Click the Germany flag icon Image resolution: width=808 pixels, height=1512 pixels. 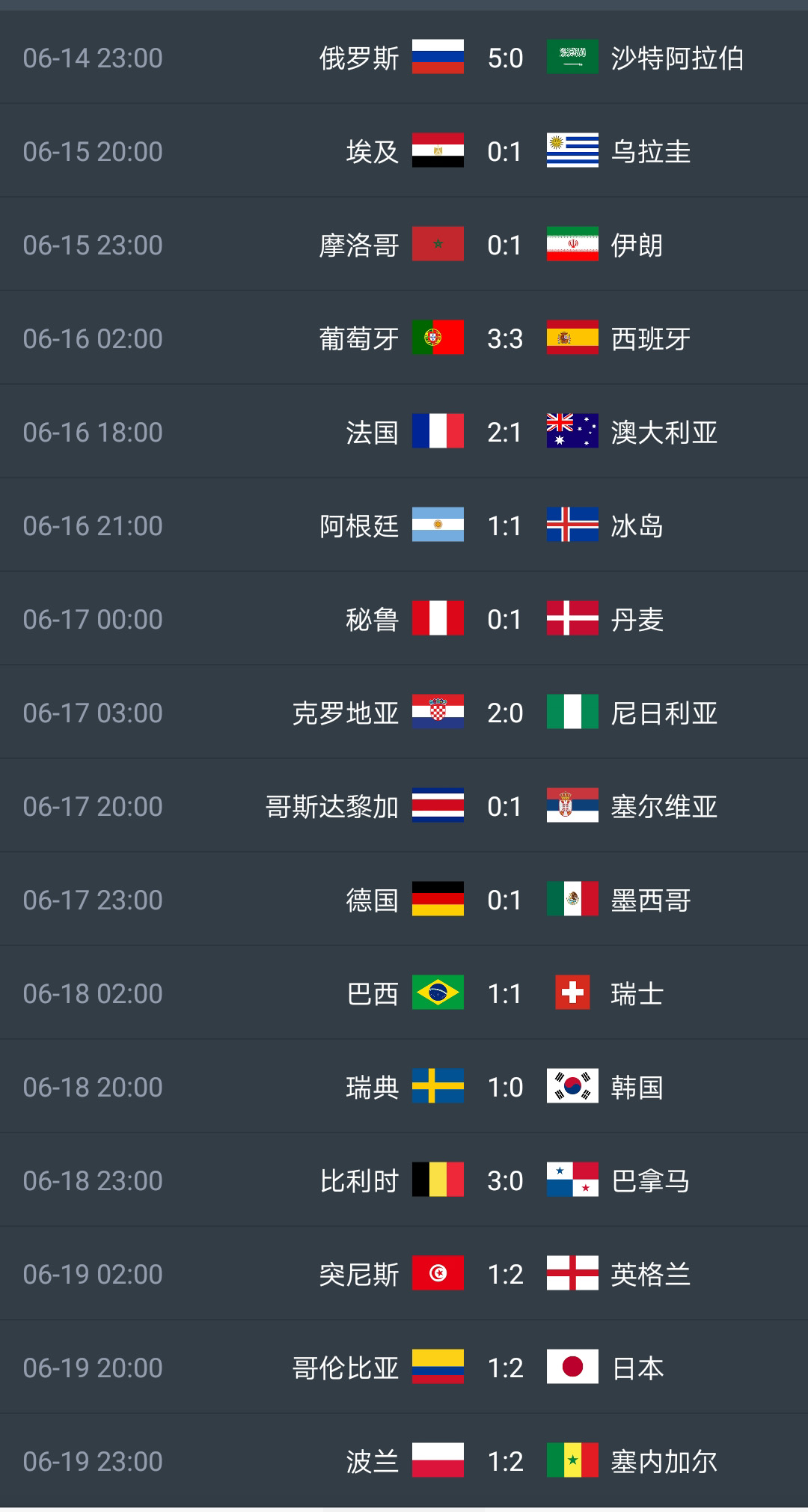click(x=438, y=900)
